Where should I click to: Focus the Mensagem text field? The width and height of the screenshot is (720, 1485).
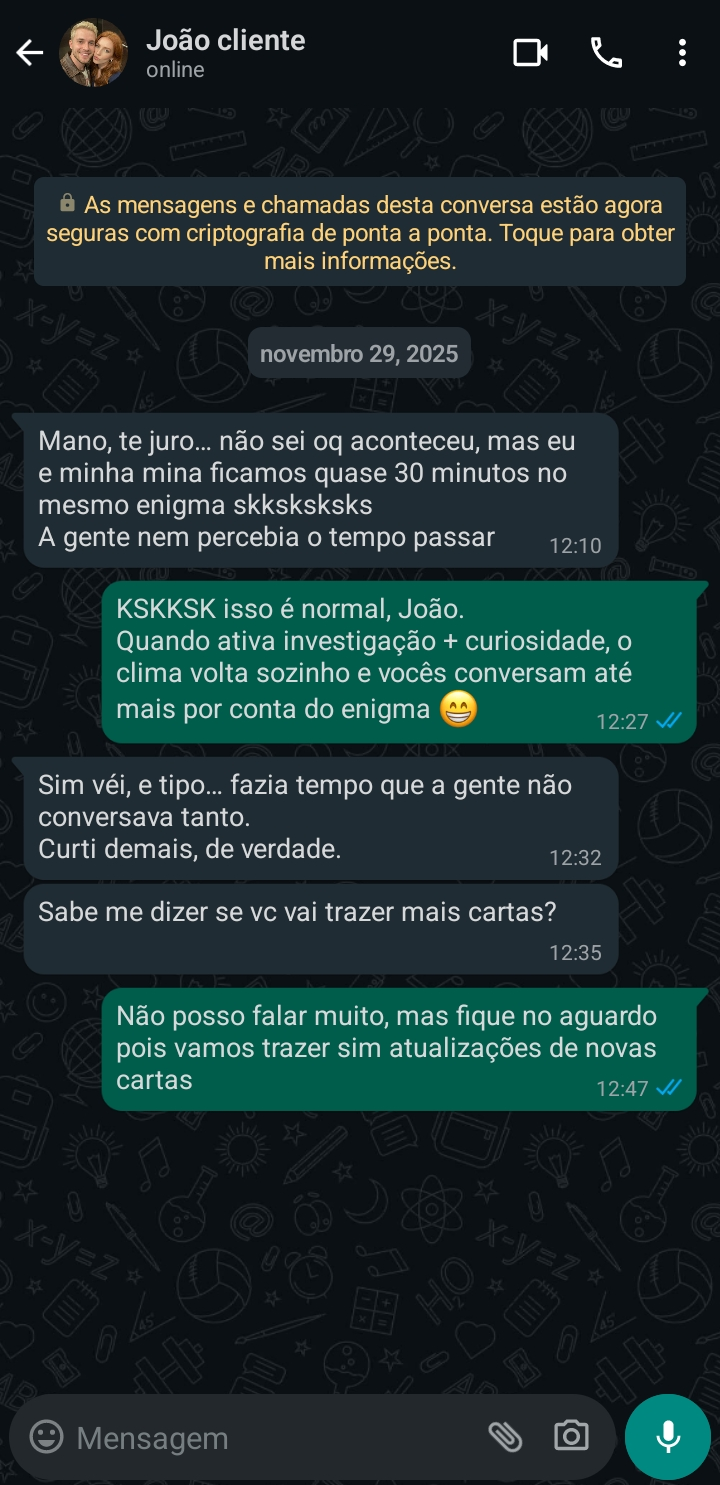click(x=270, y=1438)
